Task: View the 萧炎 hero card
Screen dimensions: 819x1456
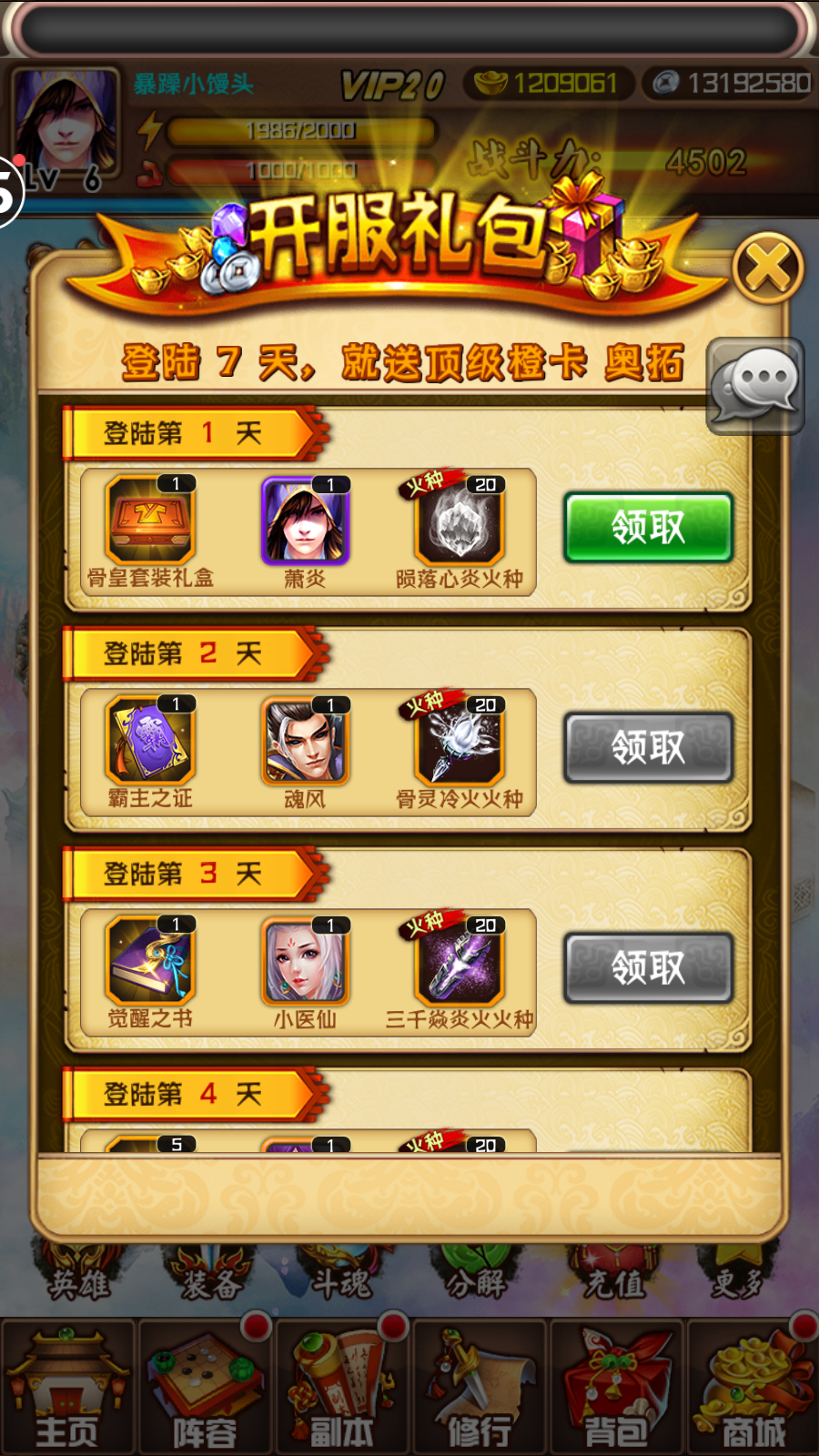Action: tap(305, 522)
